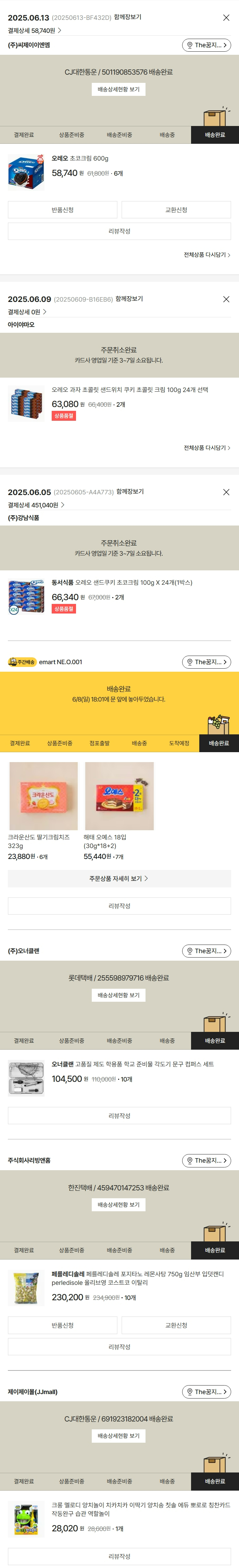
Task: Tap 함께장보기 for 2025.06.05 order
Action: tap(130, 492)
